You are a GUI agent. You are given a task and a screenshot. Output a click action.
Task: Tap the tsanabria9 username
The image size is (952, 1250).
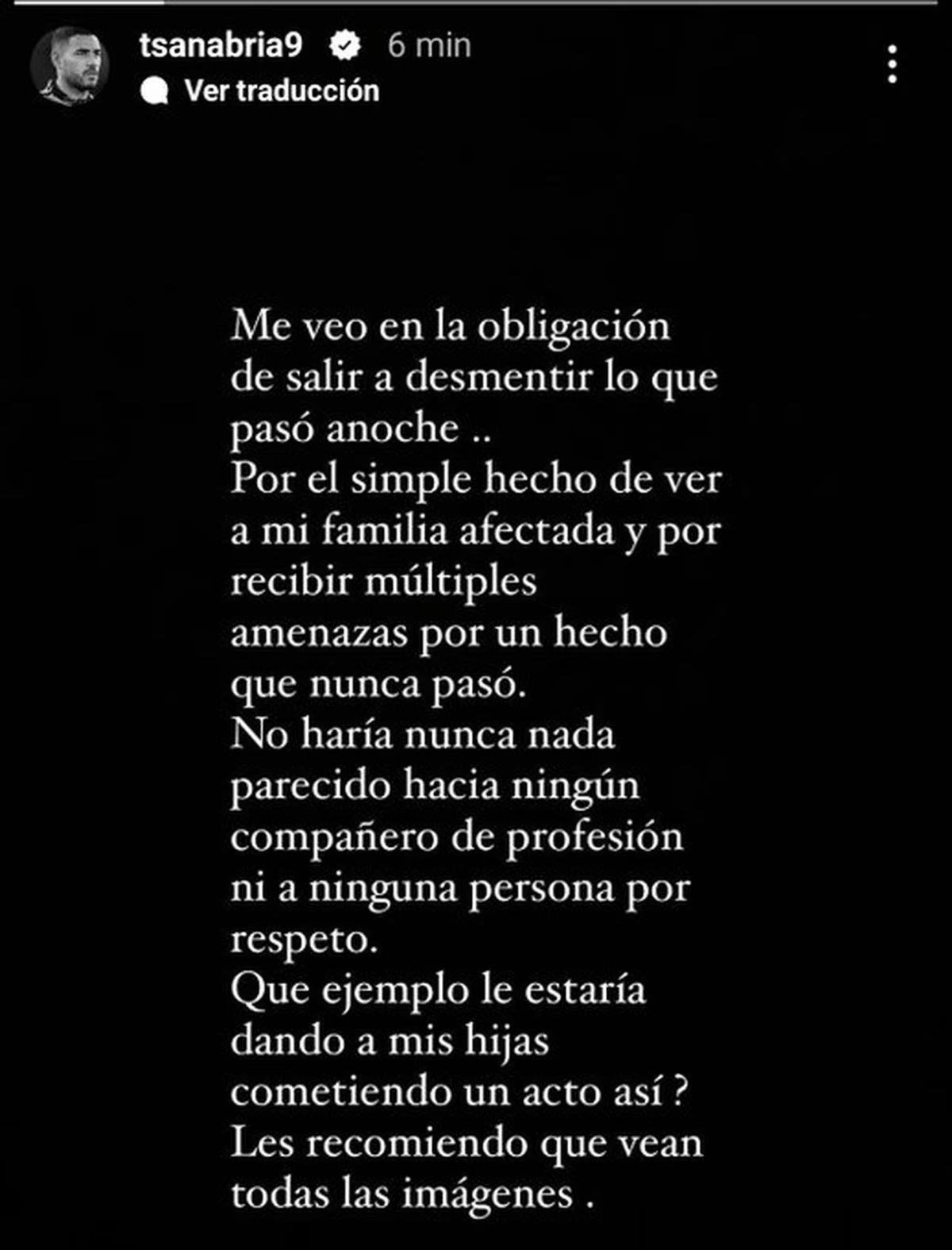tap(221, 45)
